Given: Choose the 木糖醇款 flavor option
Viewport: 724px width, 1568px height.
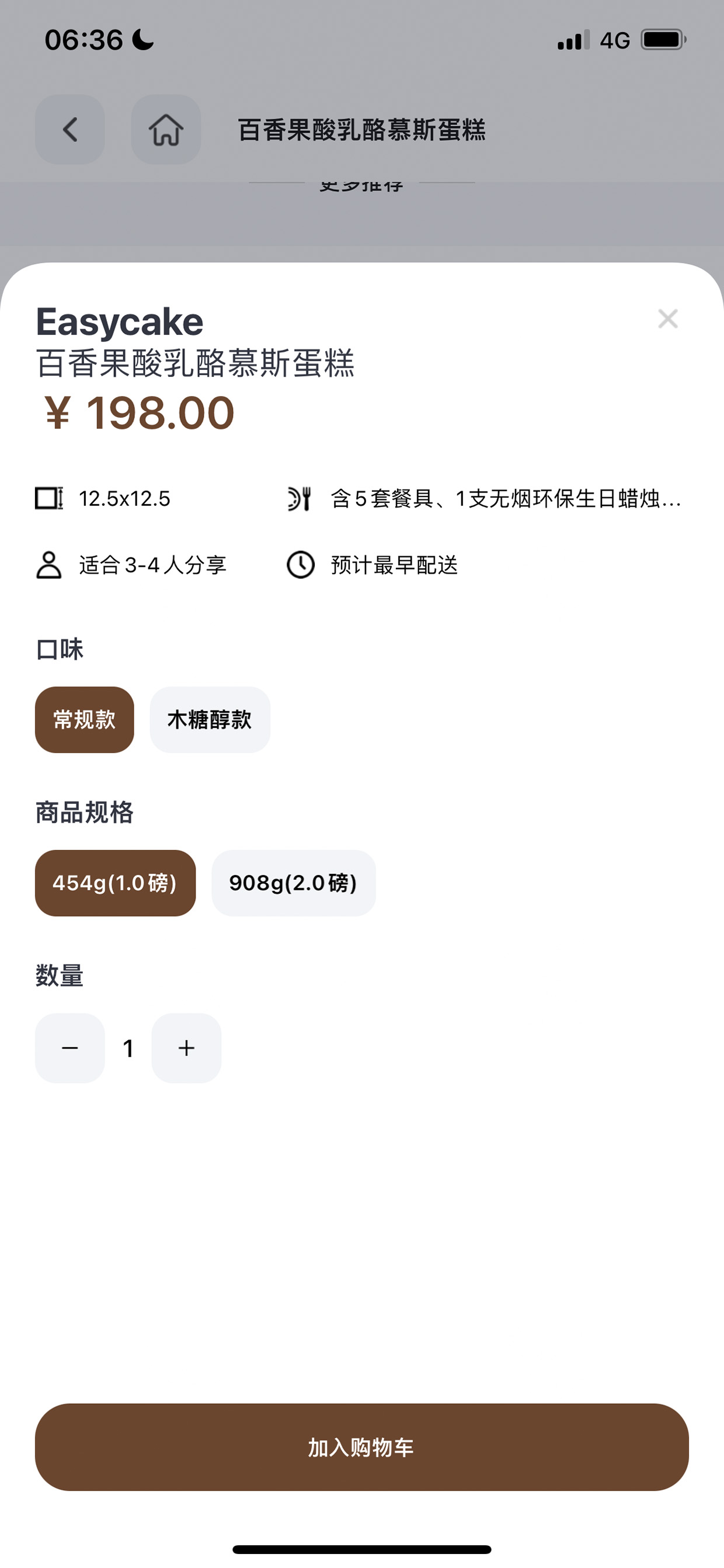Looking at the screenshot, I should 210,720.
